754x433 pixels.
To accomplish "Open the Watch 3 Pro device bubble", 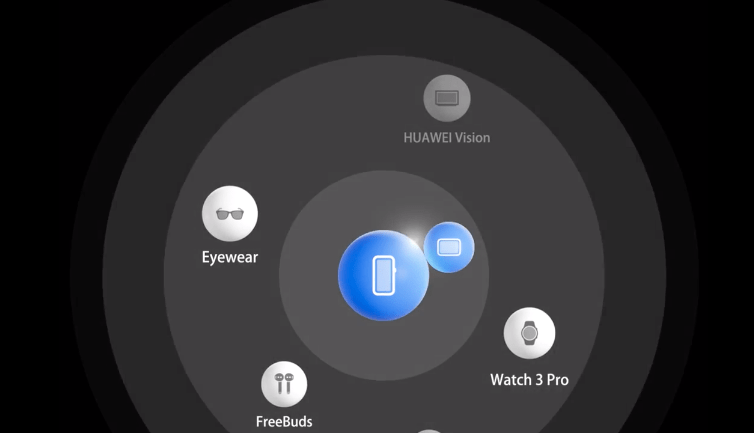I will [x=529, y=333].
